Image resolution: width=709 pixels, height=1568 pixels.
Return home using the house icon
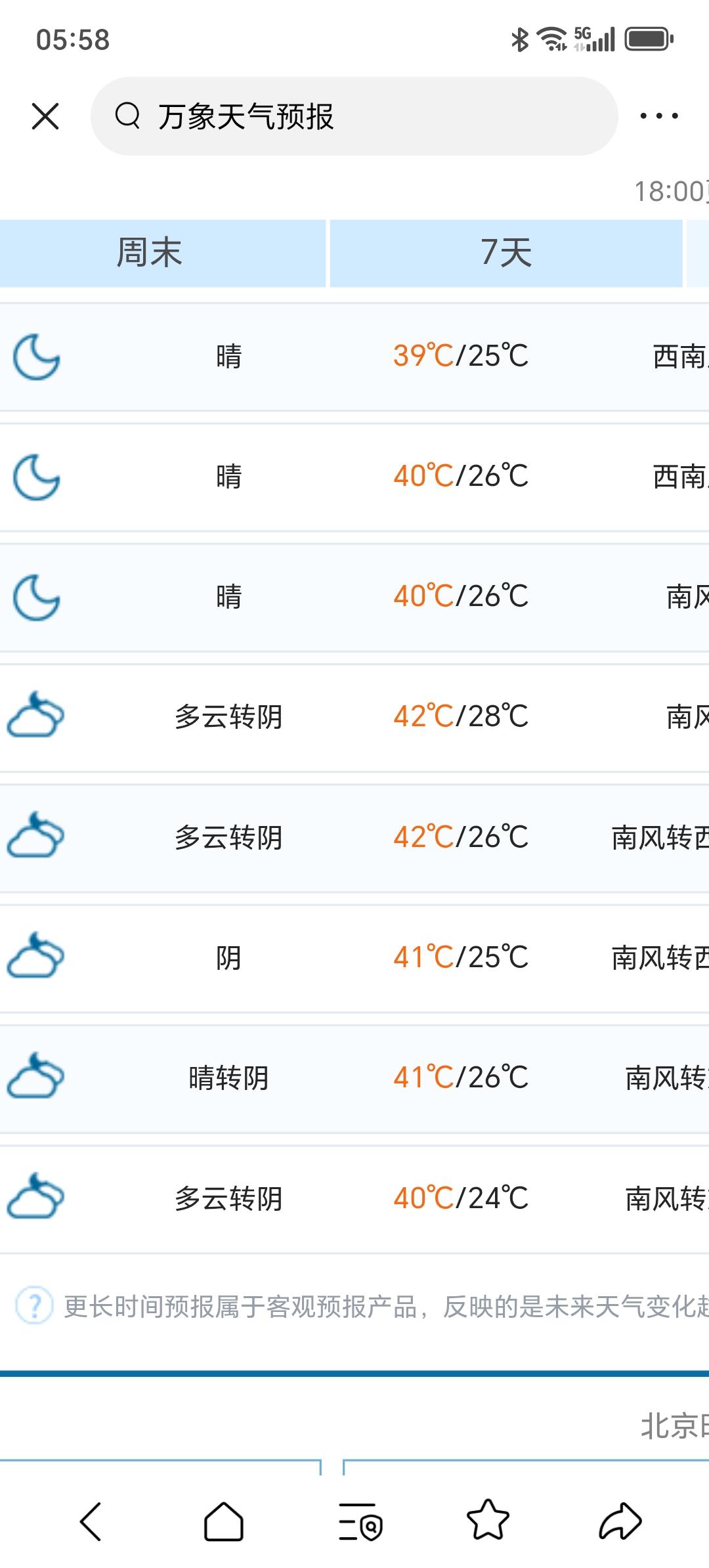(225, 1522)
